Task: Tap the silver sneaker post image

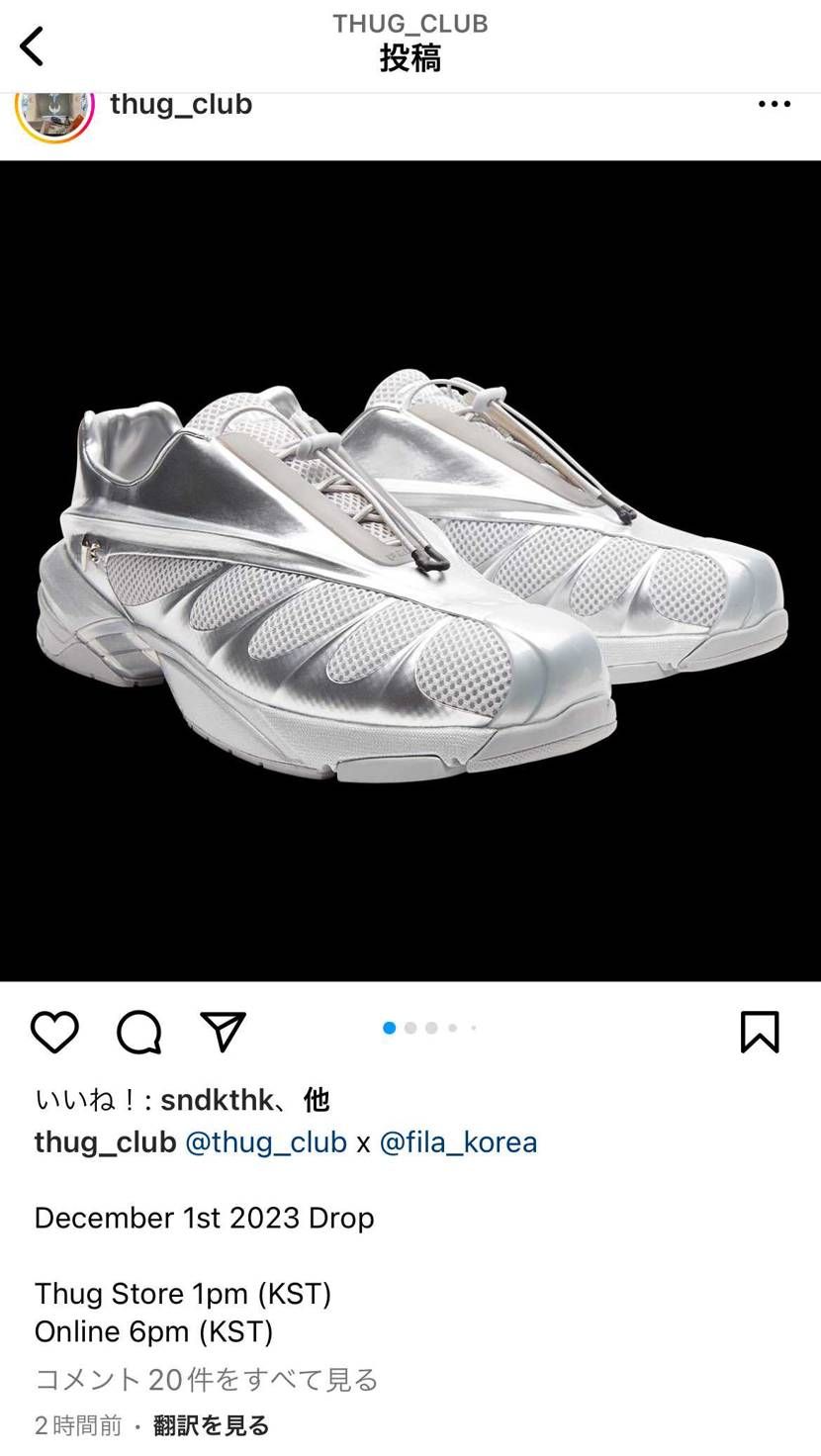Action: [x=410, y=571]
